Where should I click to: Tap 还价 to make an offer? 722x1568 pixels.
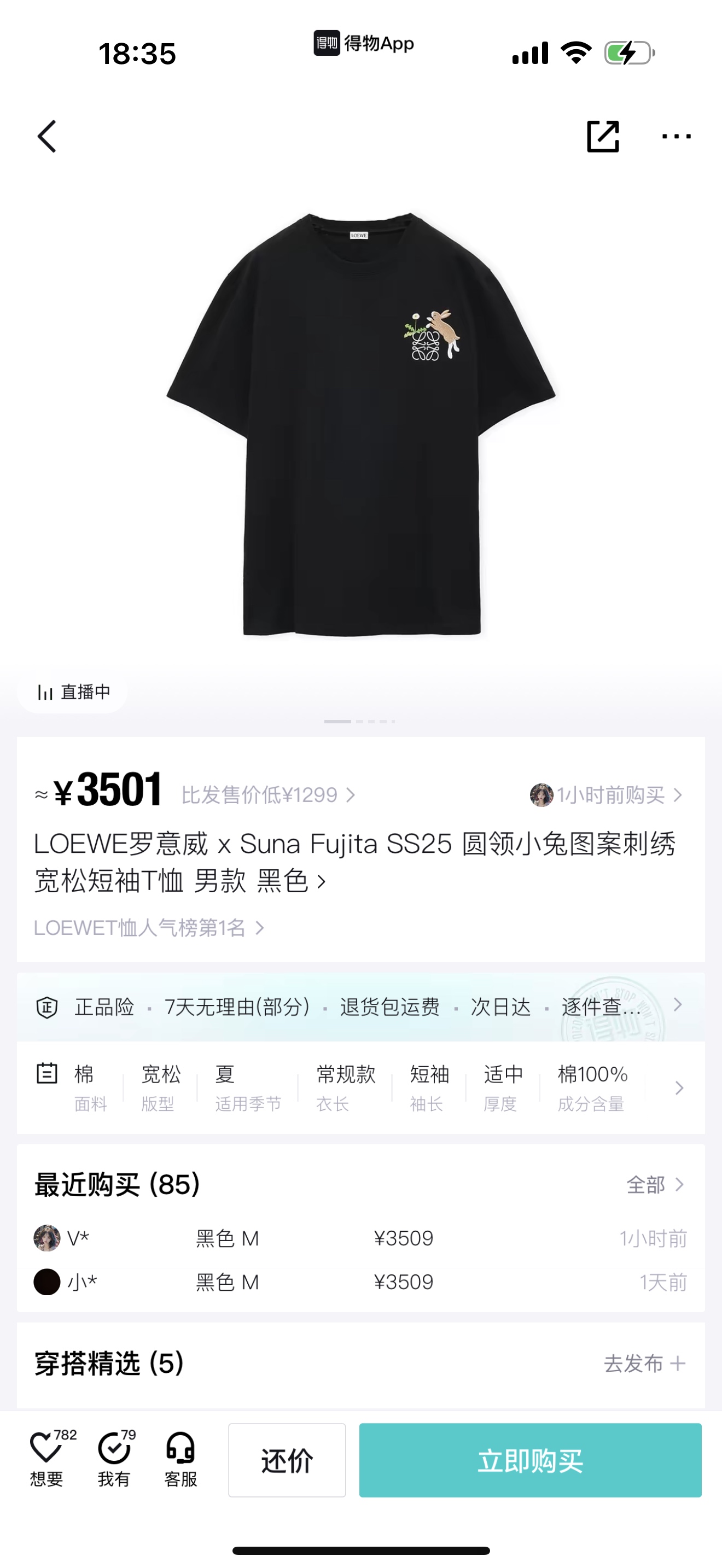pos(287,1460)
